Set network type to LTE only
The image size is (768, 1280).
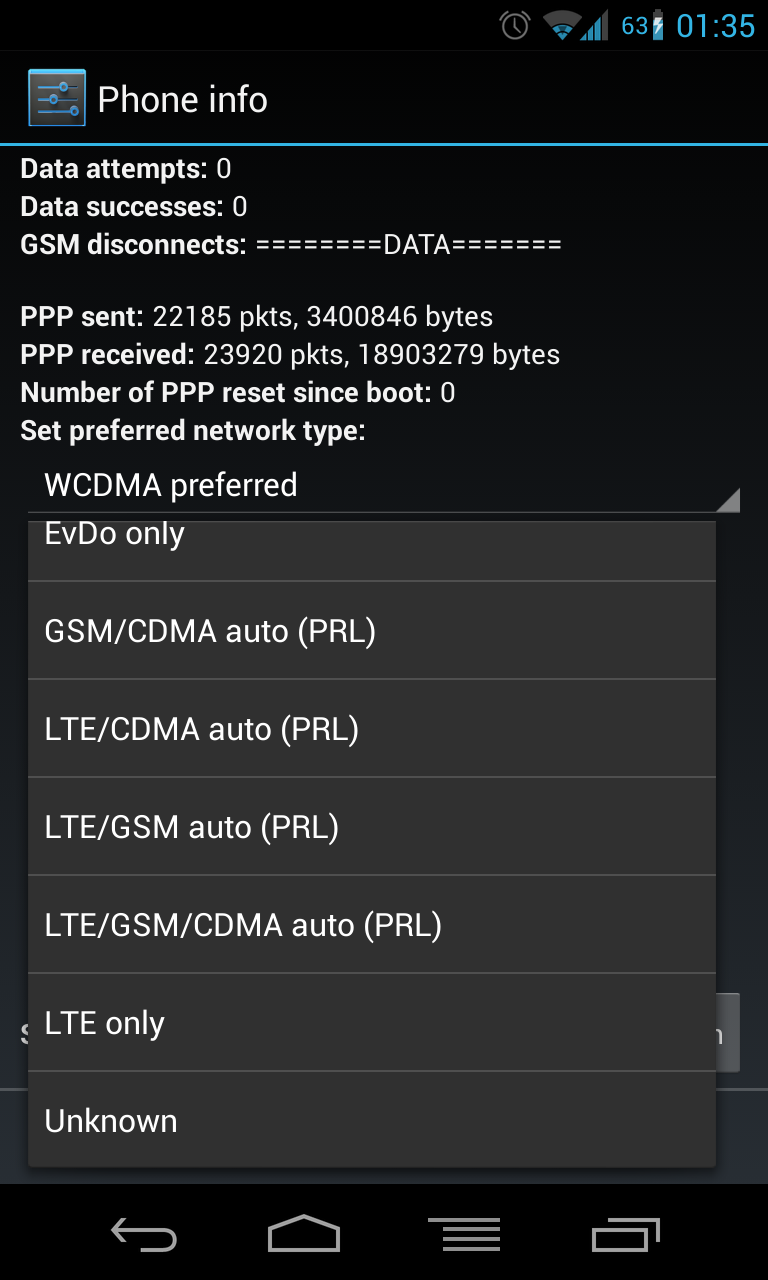pyautogui.click(x=372, y=1023)
